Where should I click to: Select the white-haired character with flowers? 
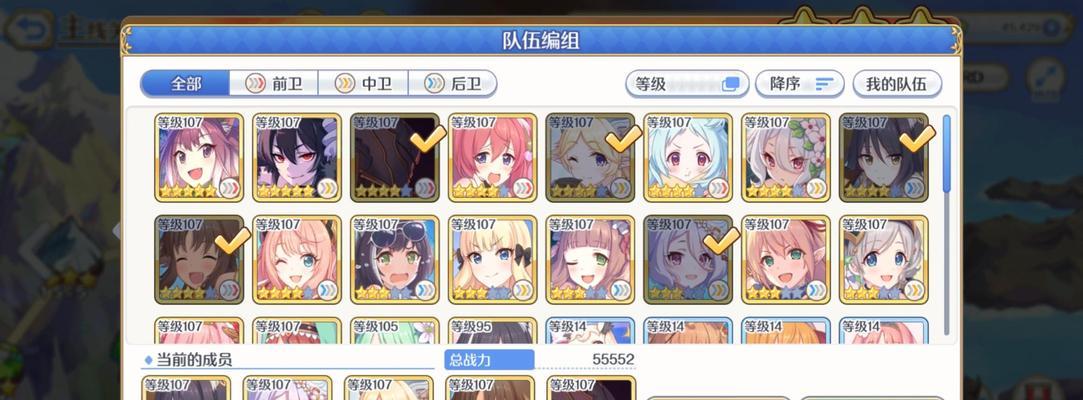click(786, 158)
